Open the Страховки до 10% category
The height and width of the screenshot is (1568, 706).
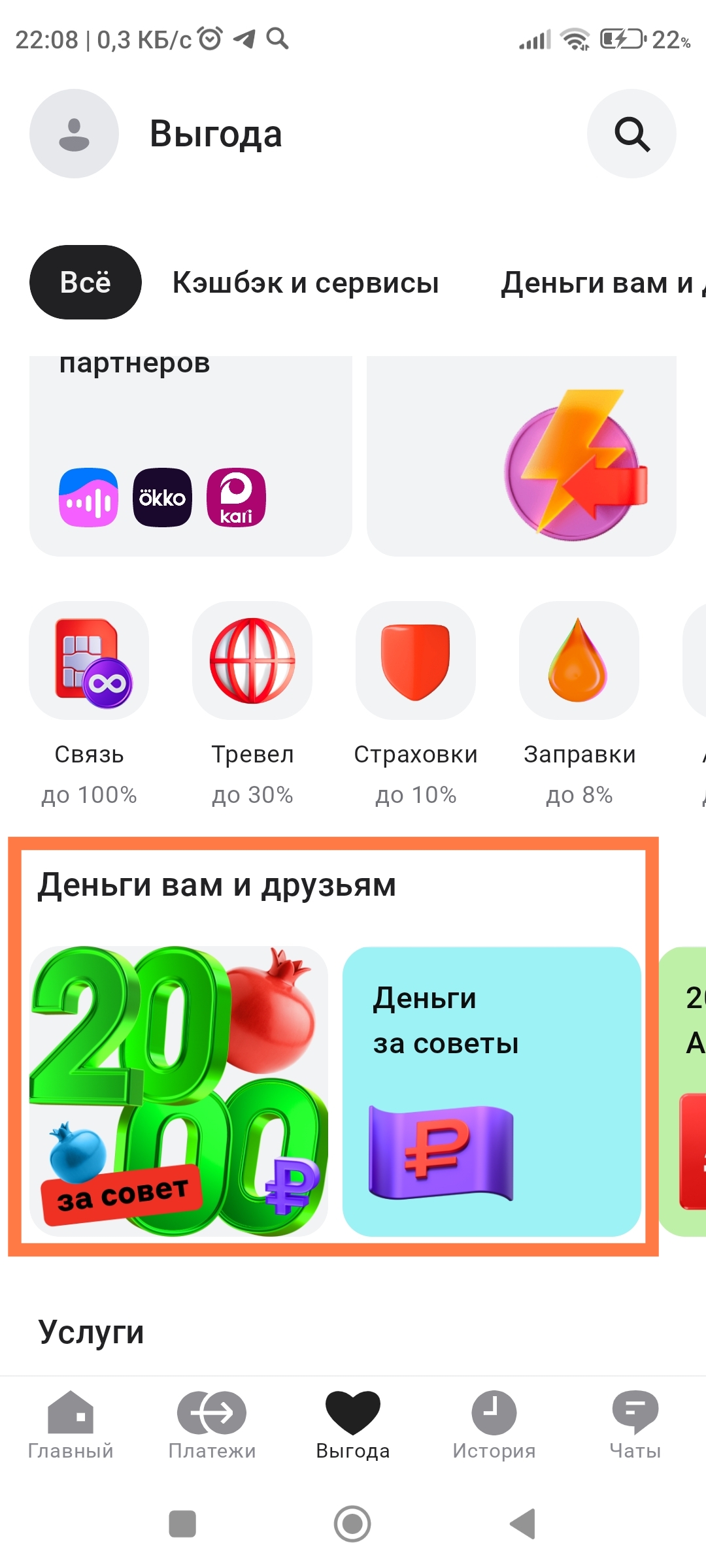(x=416, y=661)
